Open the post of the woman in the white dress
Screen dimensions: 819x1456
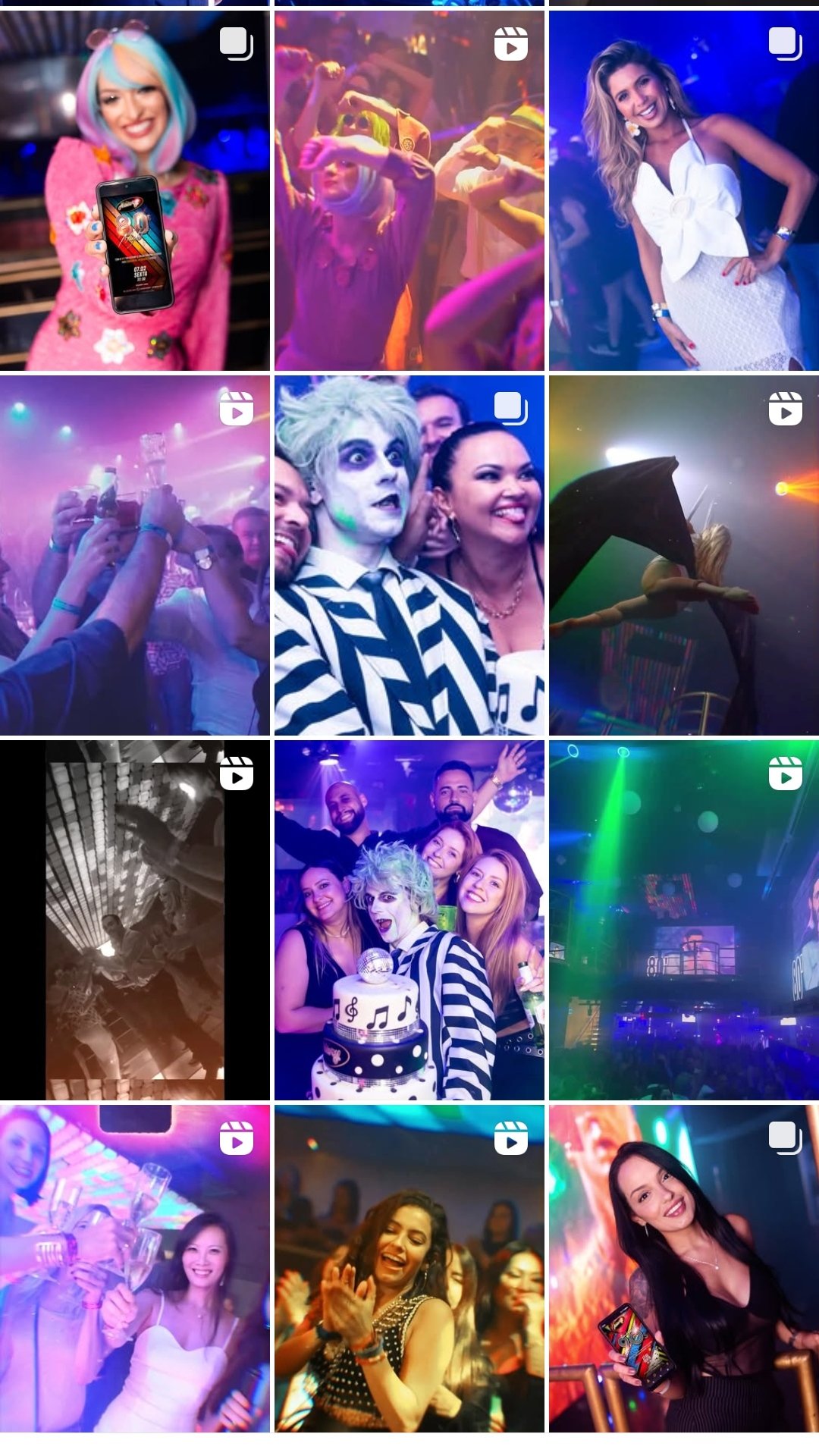point(684,190)
